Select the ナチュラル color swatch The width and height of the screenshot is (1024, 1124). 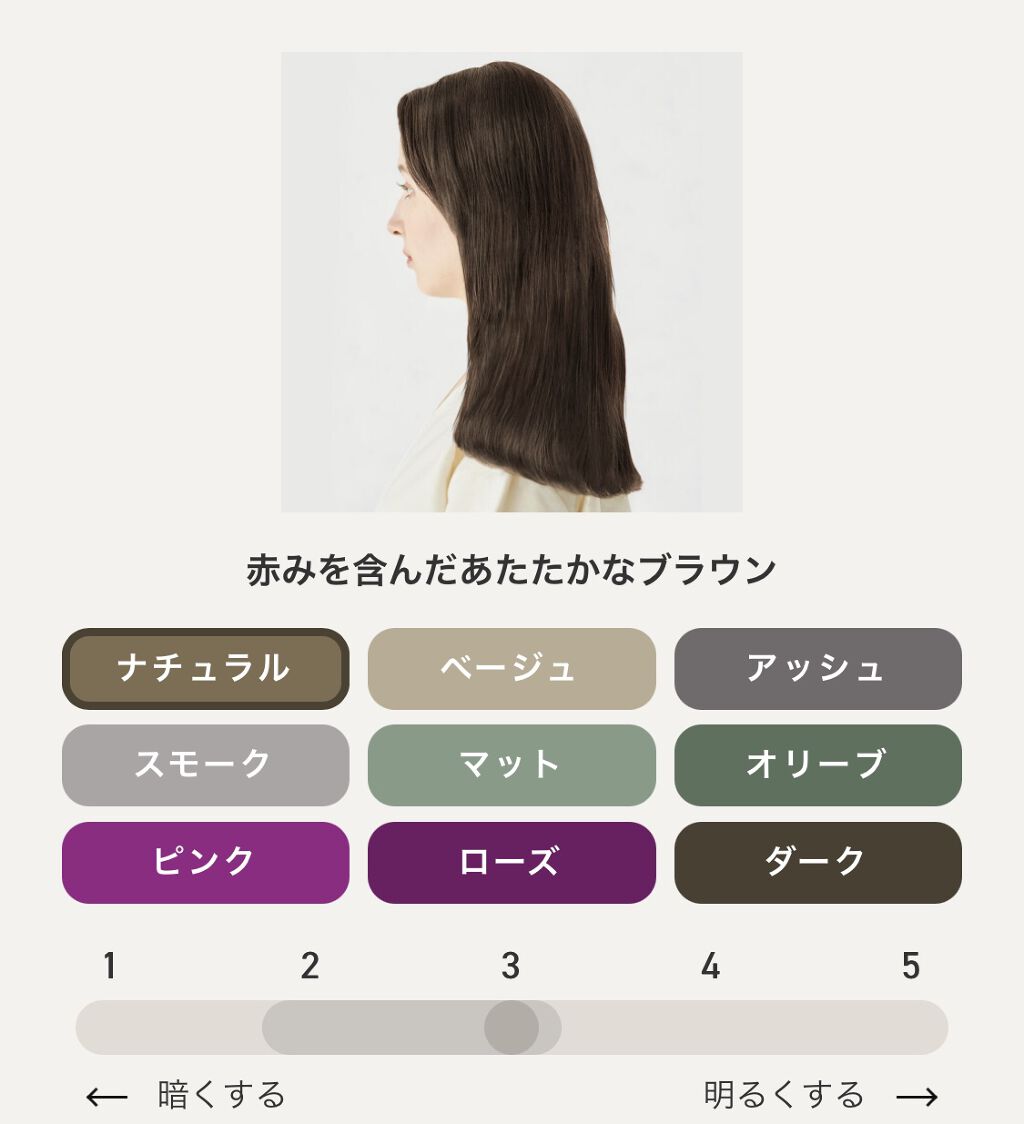click(x=206, y=669)
